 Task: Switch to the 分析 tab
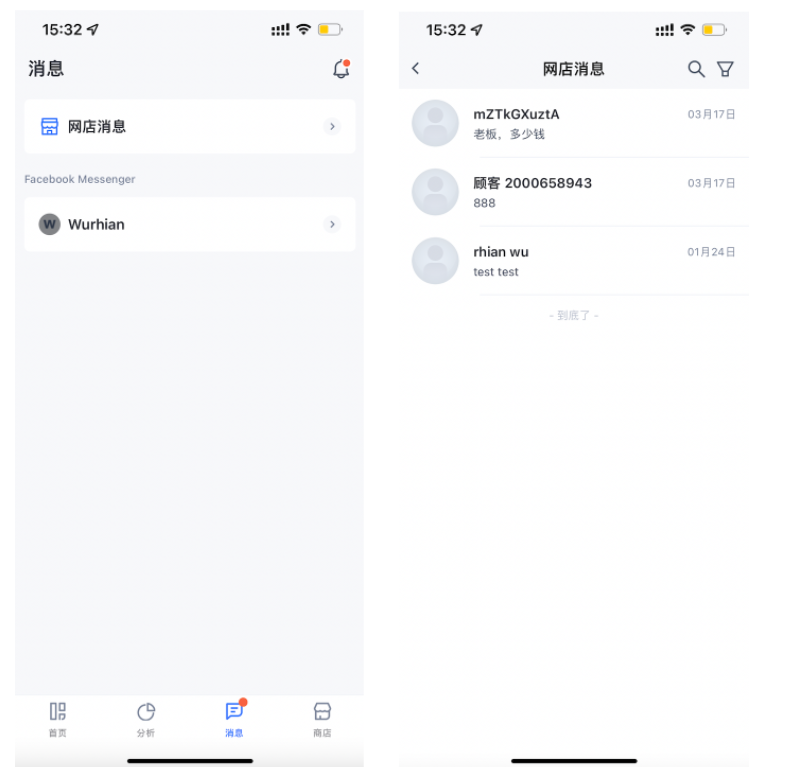[146, 718]
